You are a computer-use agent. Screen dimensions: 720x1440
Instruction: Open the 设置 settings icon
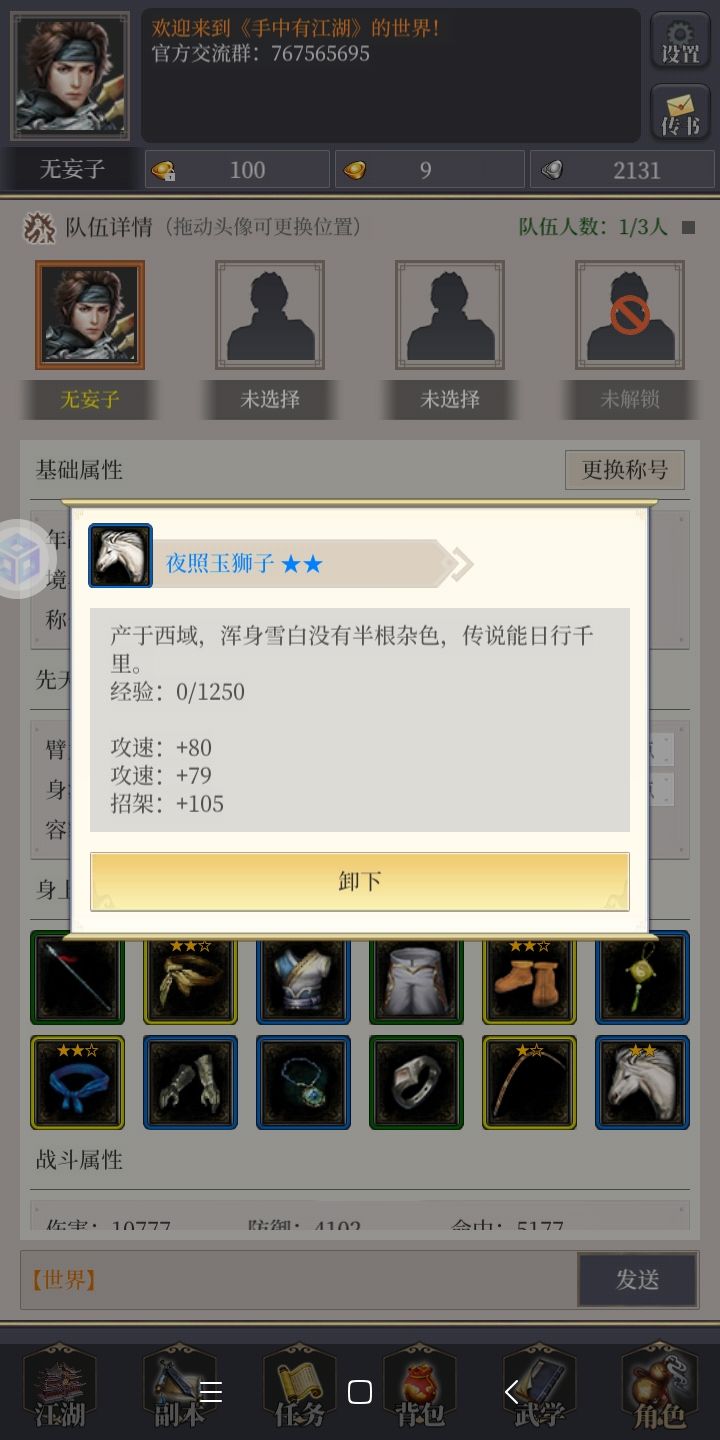coord(680,40)
